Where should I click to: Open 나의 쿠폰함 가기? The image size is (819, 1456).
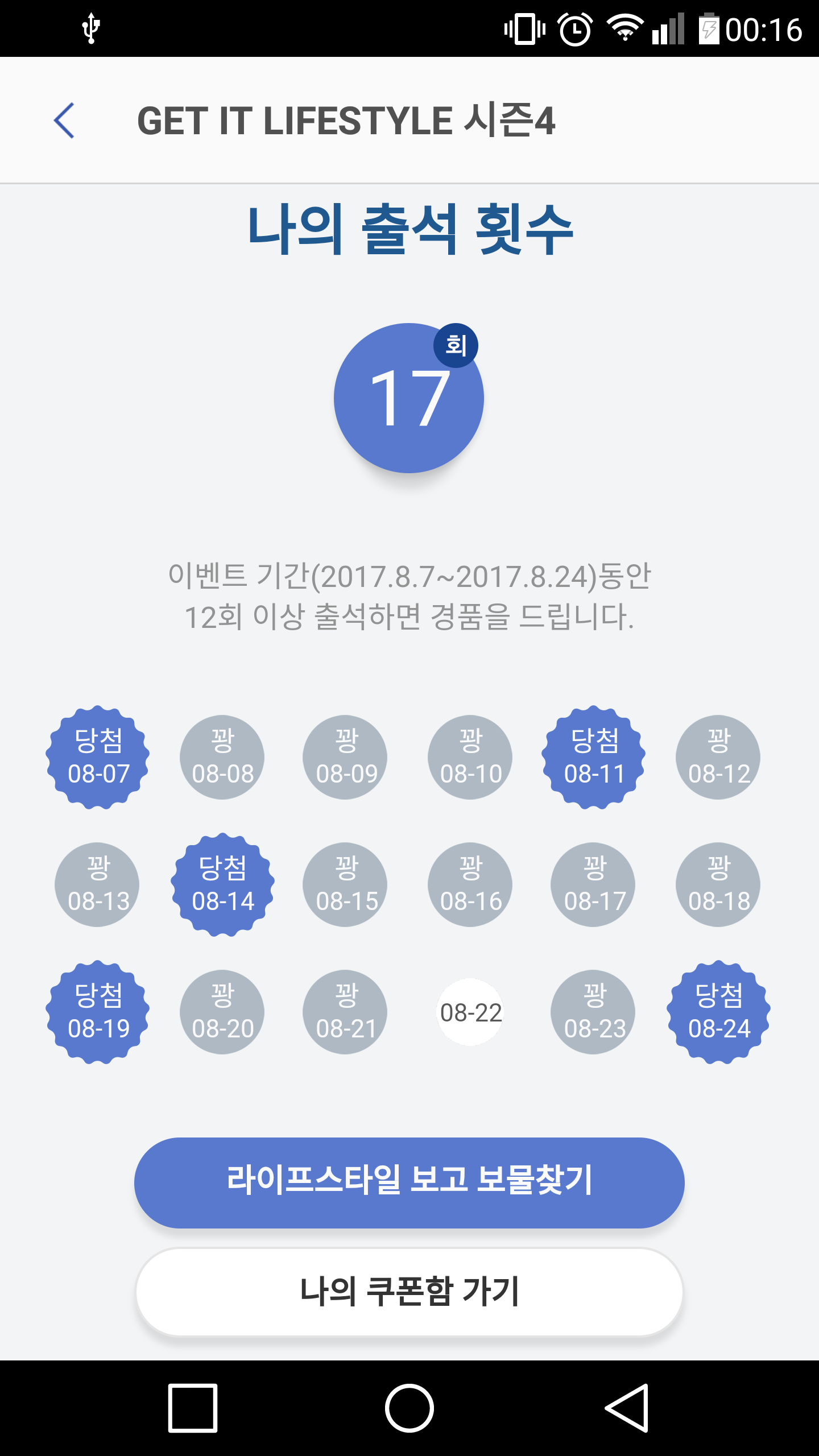point(409,1292)
